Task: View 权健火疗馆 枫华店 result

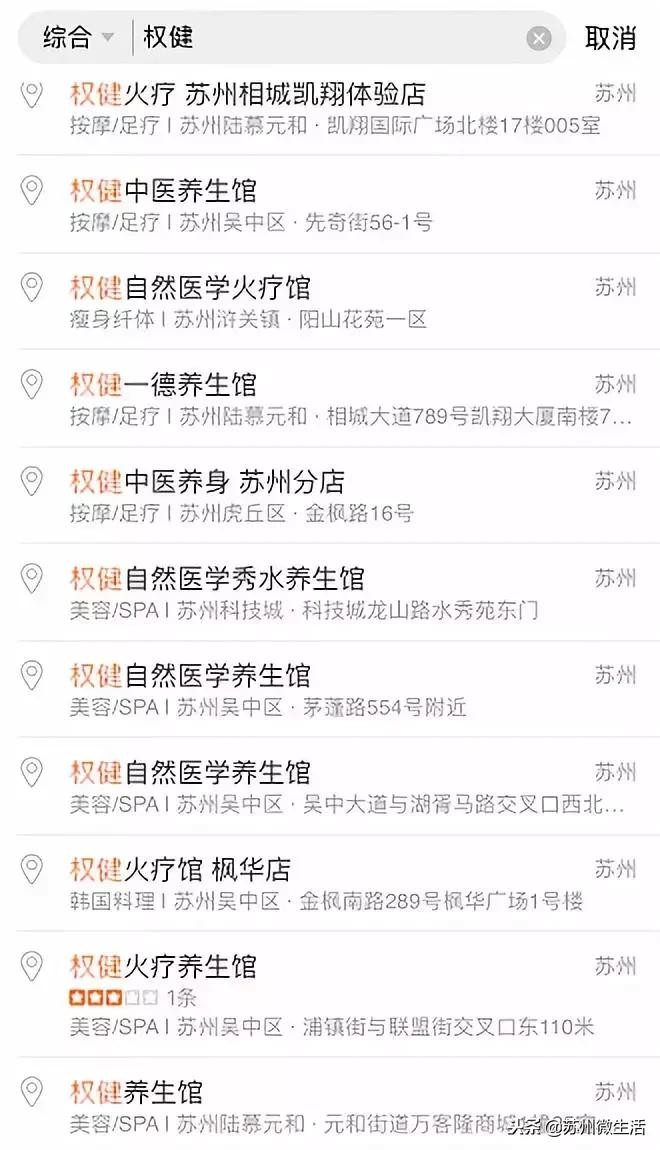Action: click(330, 884)
